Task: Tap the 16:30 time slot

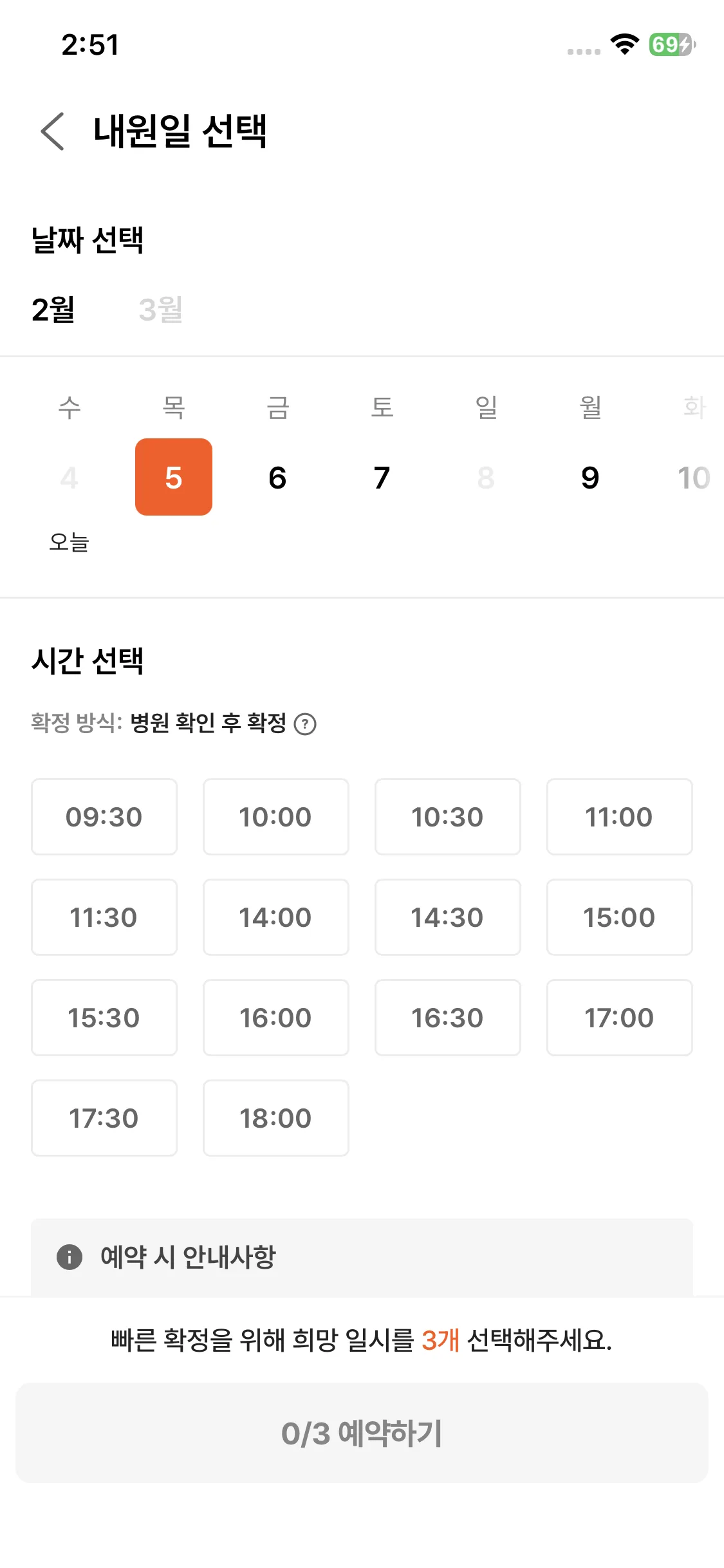Action: click(x=448, y=1018)
